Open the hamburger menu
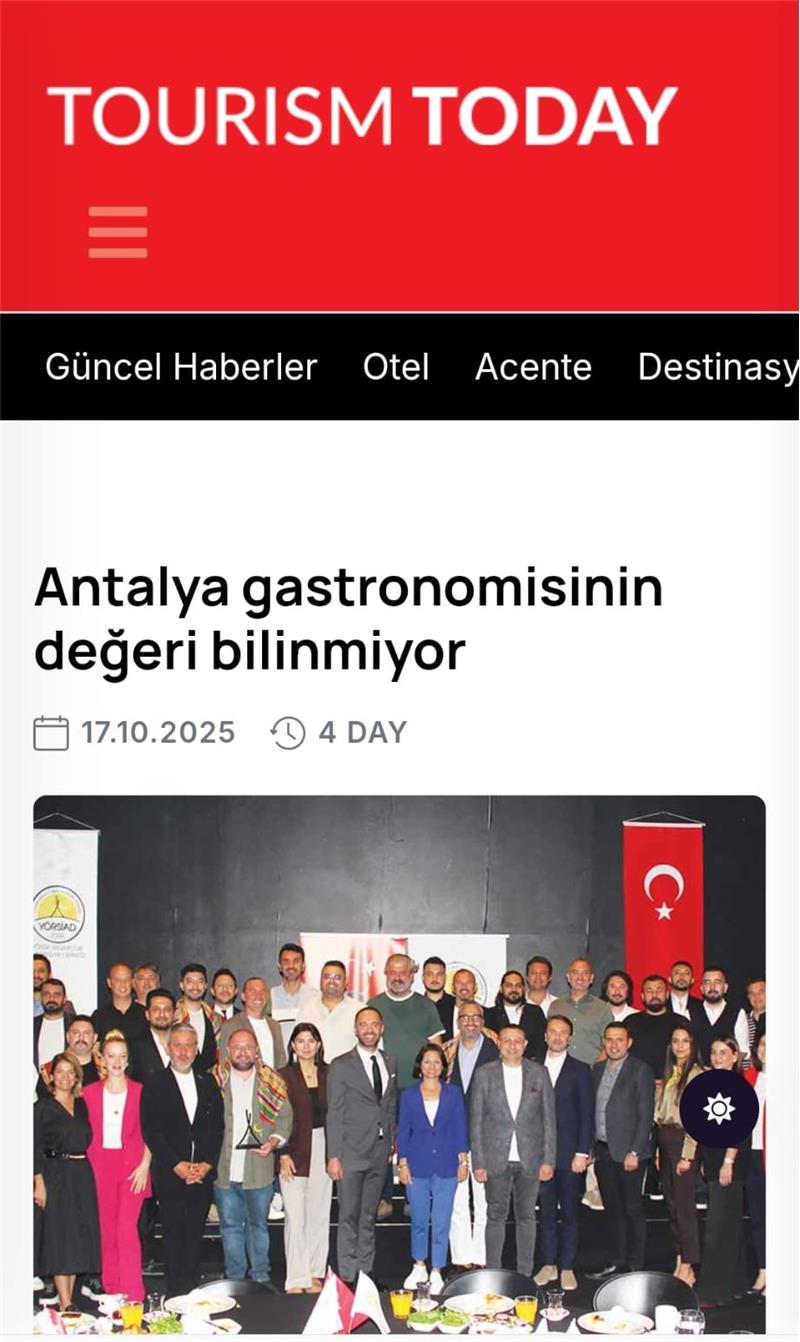Screen dimensions: 800x1342 point(118,232)
